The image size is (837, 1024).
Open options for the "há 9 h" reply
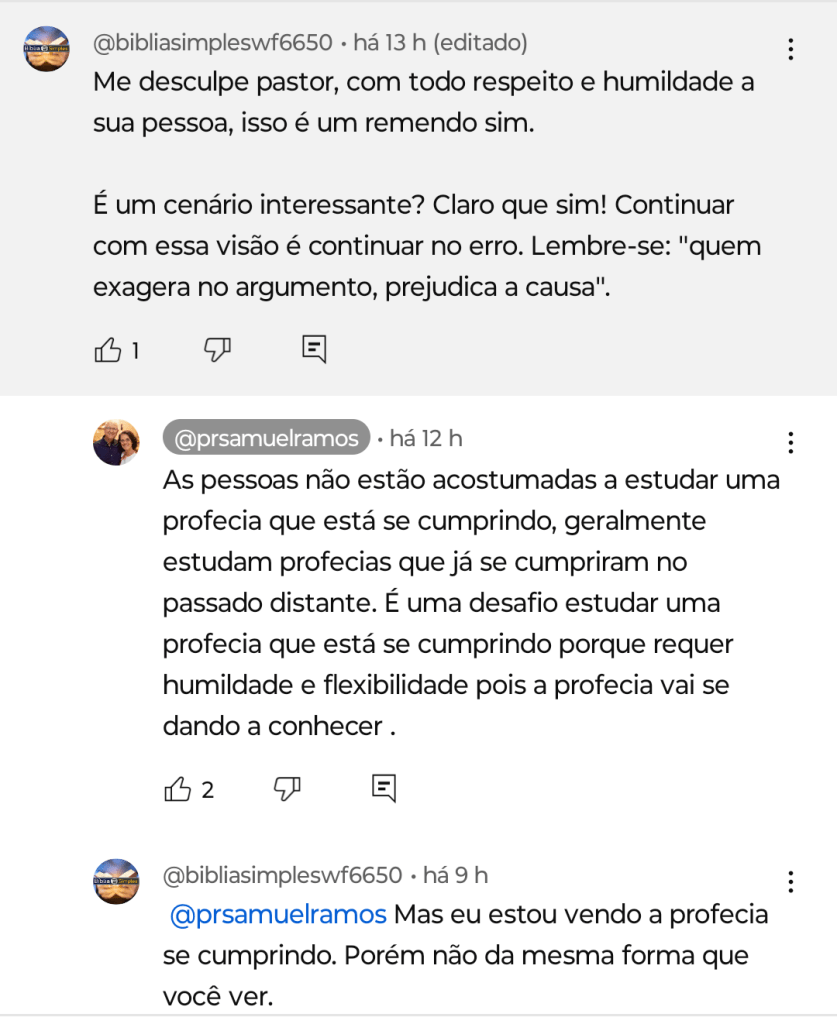(791, 882)
